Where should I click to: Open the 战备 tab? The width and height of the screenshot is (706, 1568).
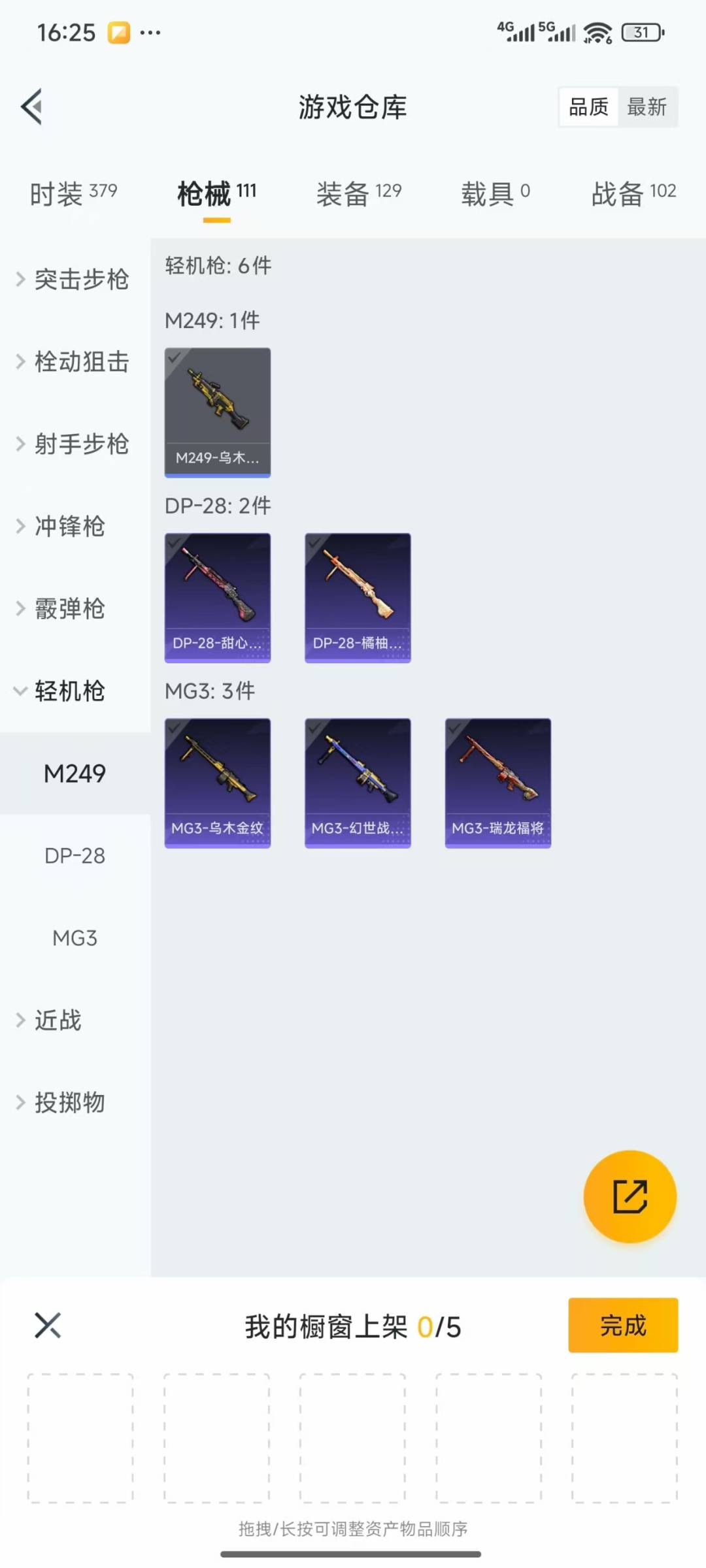[633, 193]
